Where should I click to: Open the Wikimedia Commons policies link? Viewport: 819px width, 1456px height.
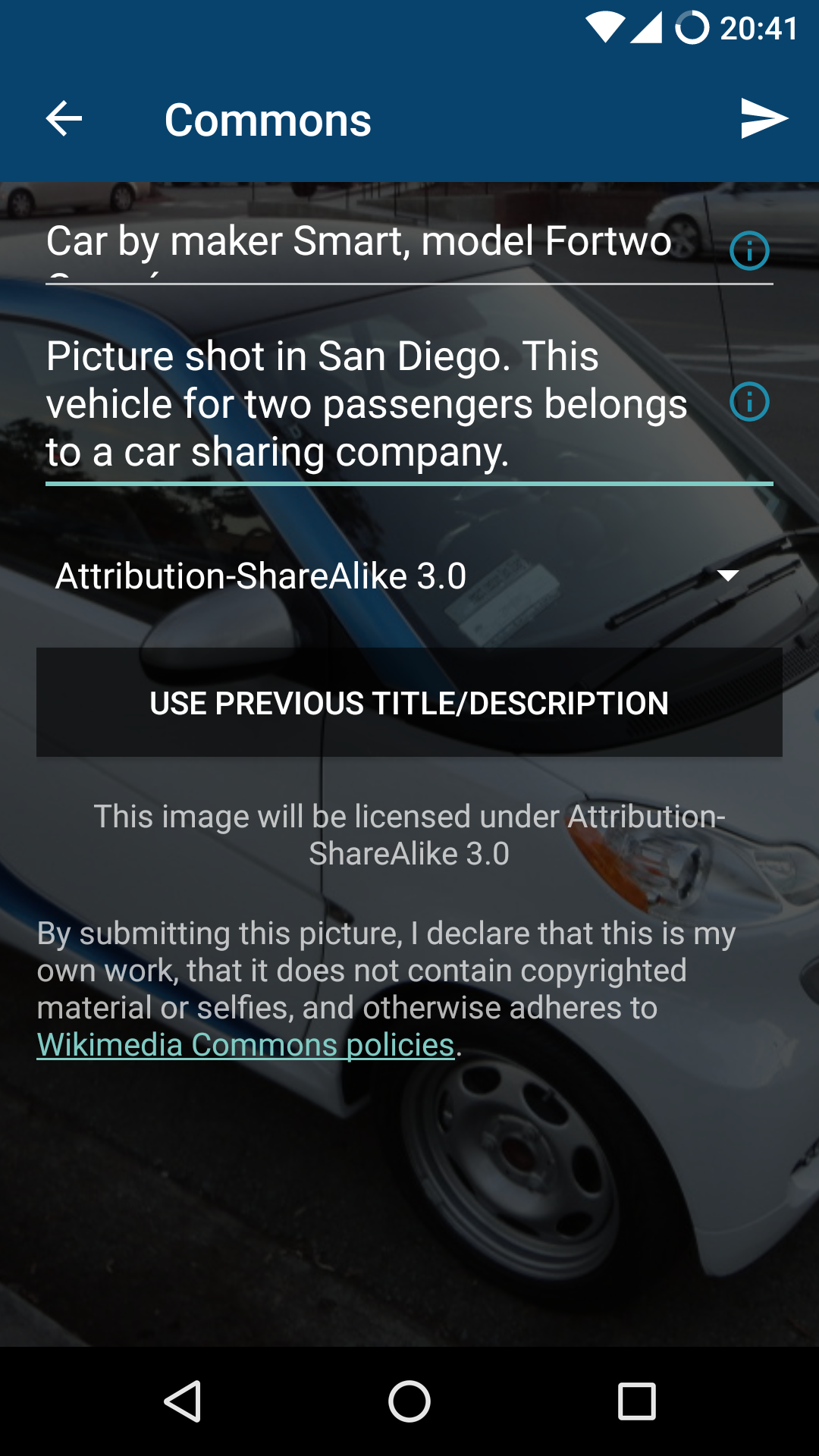[x=246, y=1045]
